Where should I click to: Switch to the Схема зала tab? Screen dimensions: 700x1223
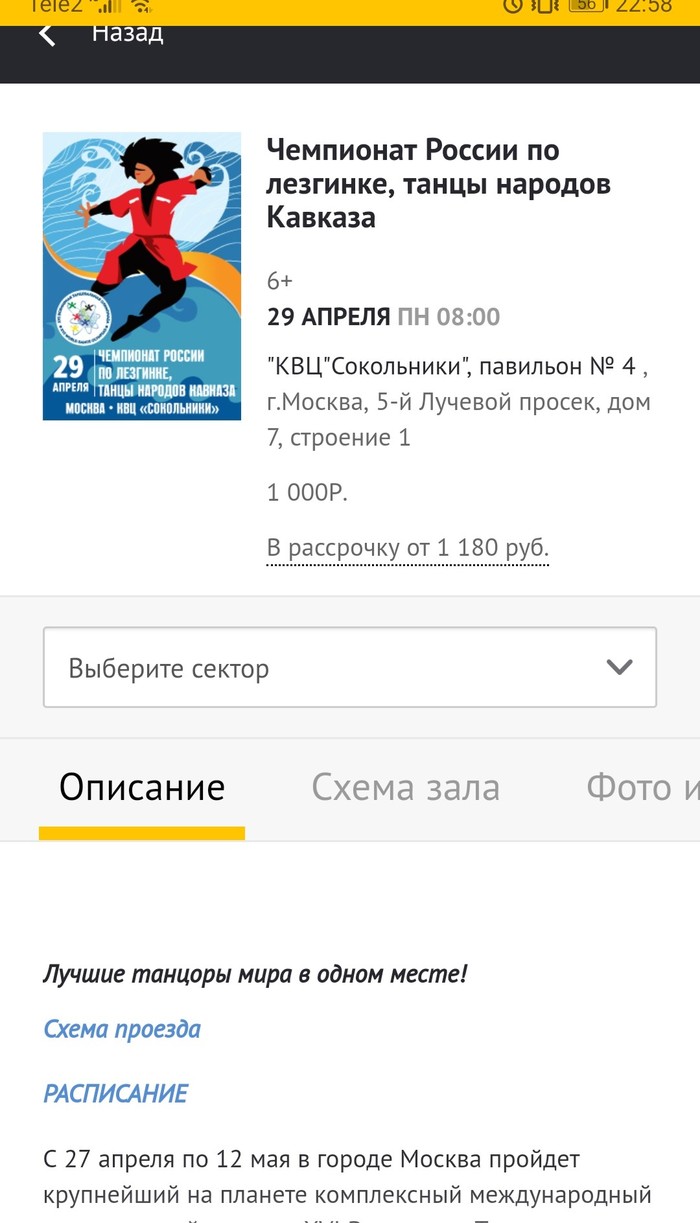[405, 788]
